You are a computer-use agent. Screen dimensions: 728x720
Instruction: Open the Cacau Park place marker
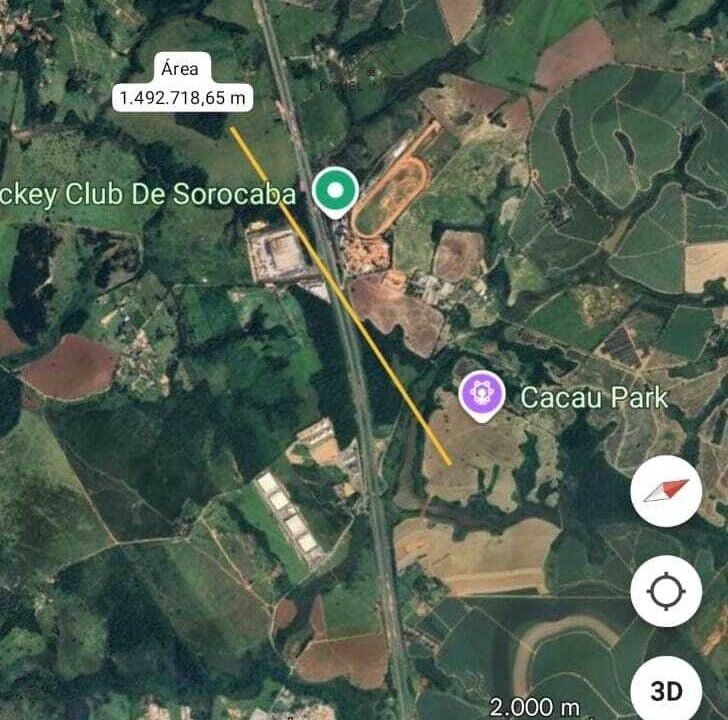[481, 394]
